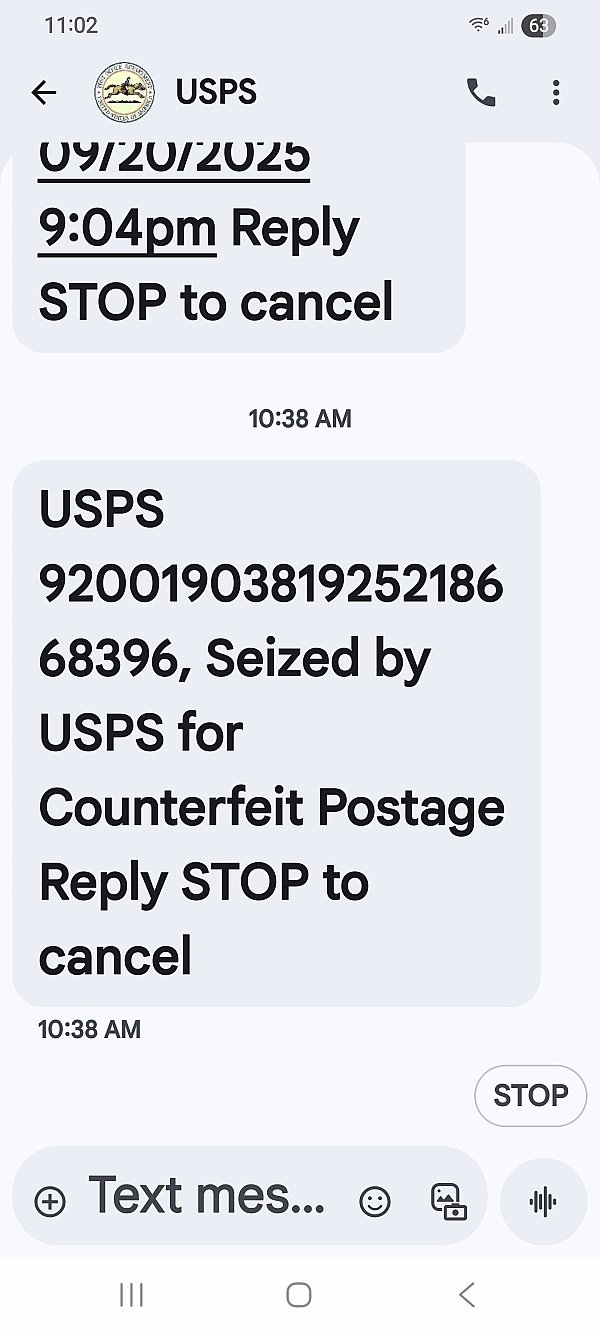The width and height of the screenshot is (600, 1333).
Task: Open the gallery and camera attach icon
Action: 448,1201
